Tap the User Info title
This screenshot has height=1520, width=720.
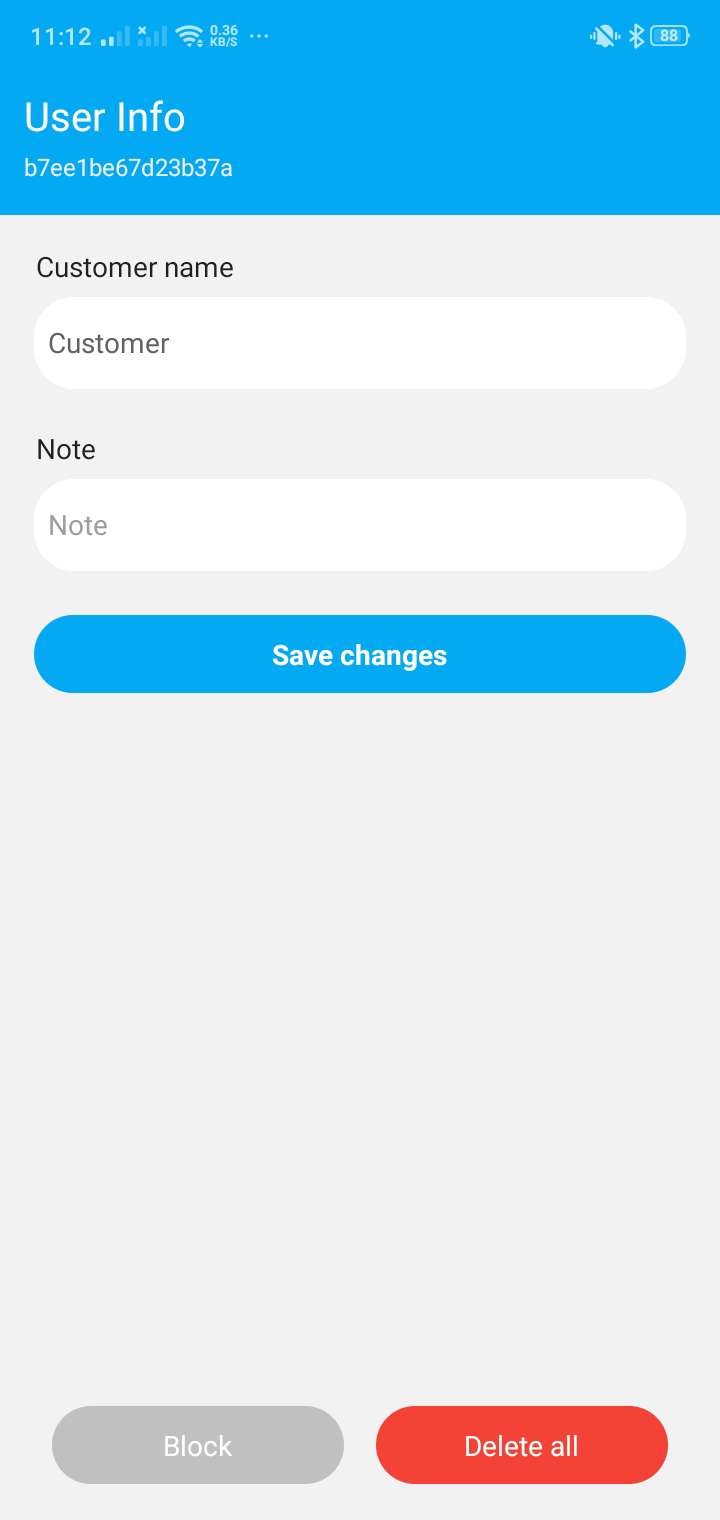pos(104,117)
